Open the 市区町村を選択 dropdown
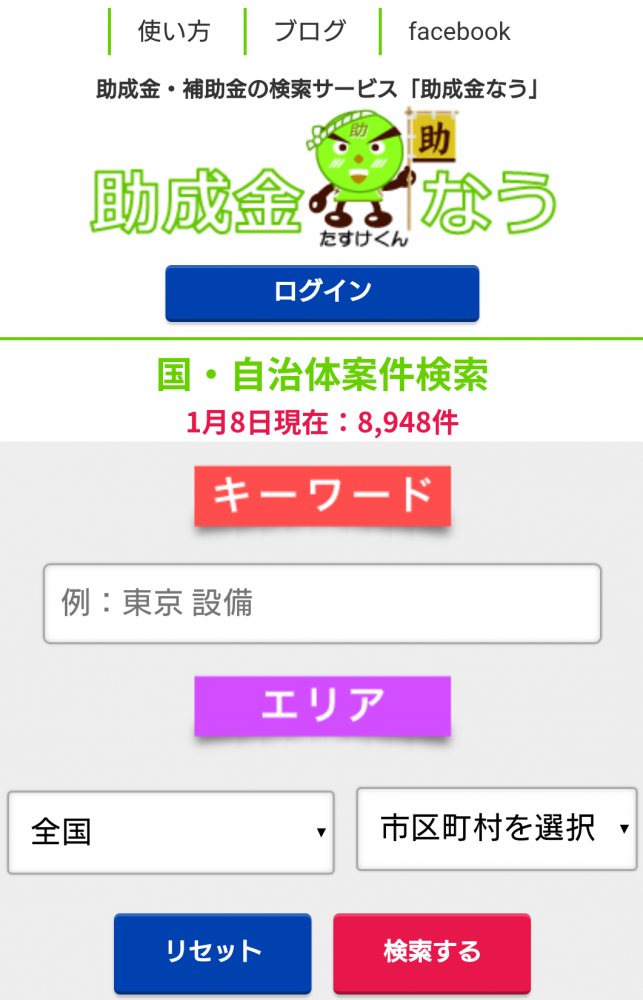The height and width of the screenshot is (1000, 643). [x=497, y=828]
